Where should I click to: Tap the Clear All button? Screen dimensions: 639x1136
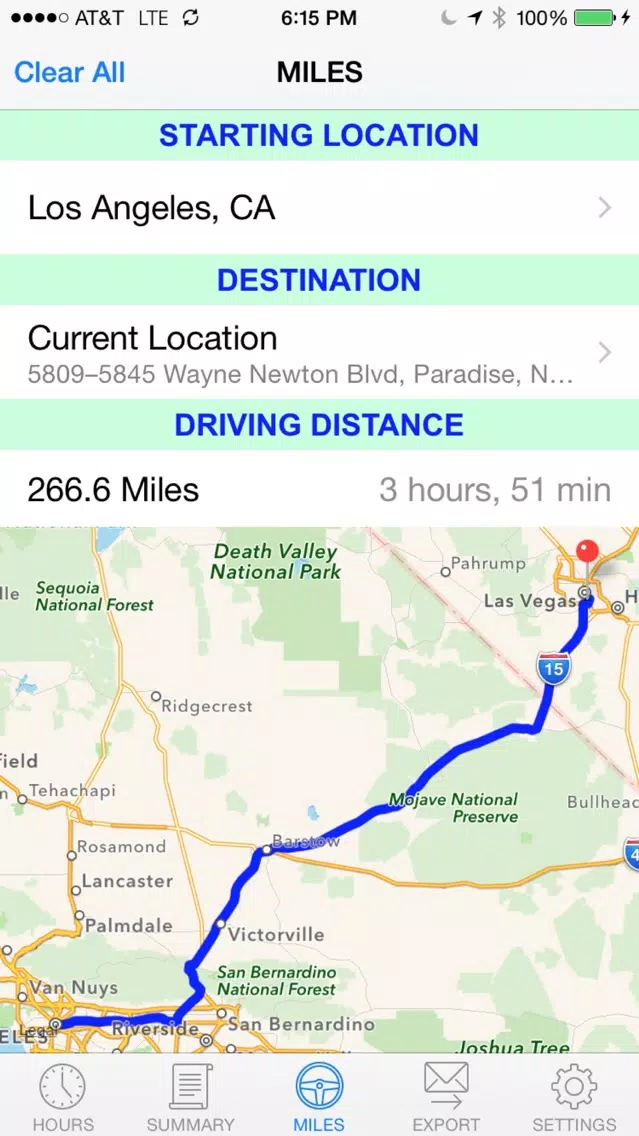(x=70, y=72)
